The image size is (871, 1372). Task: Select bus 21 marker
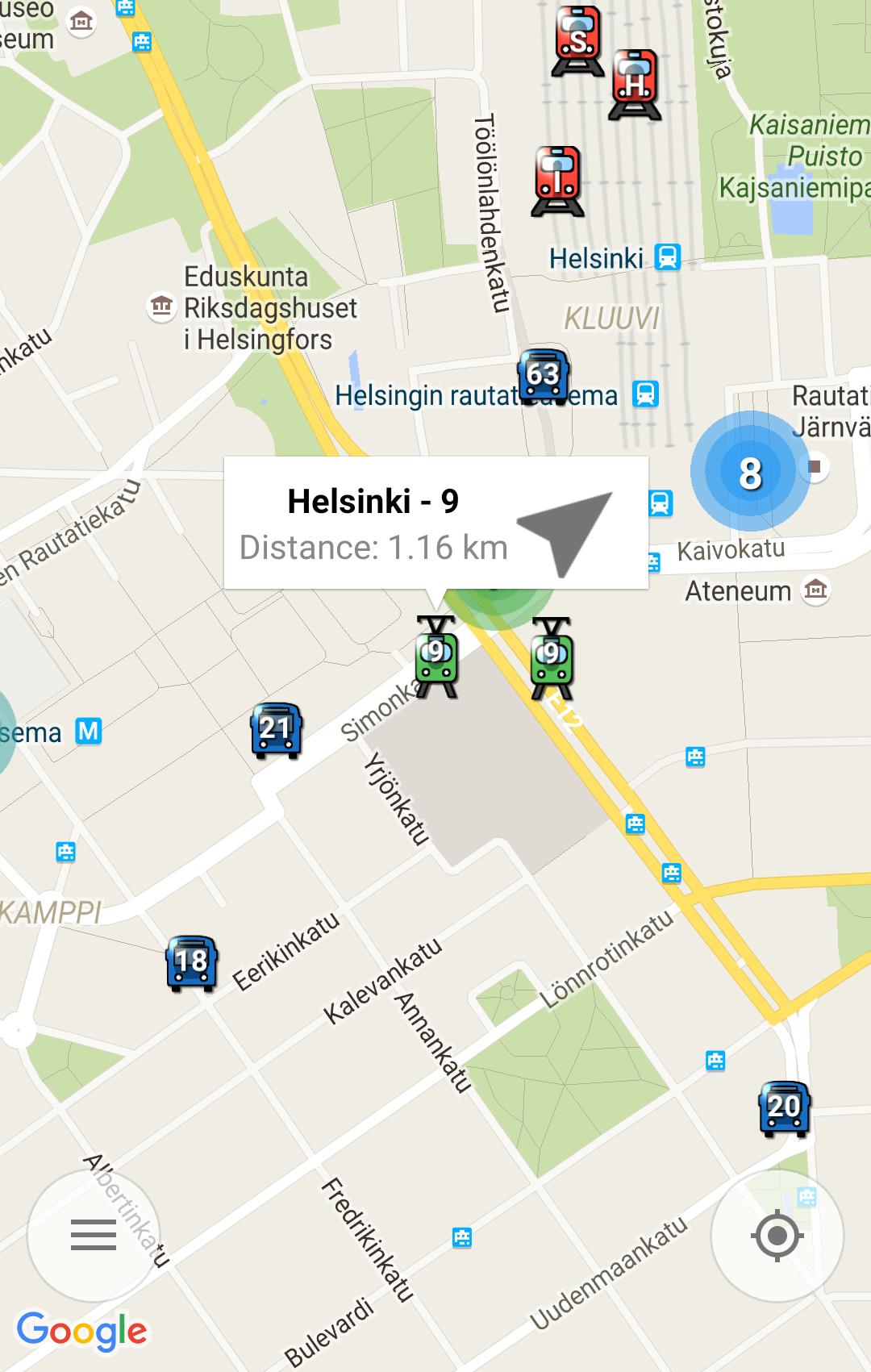pyautogui.click(x=276, y=731)
